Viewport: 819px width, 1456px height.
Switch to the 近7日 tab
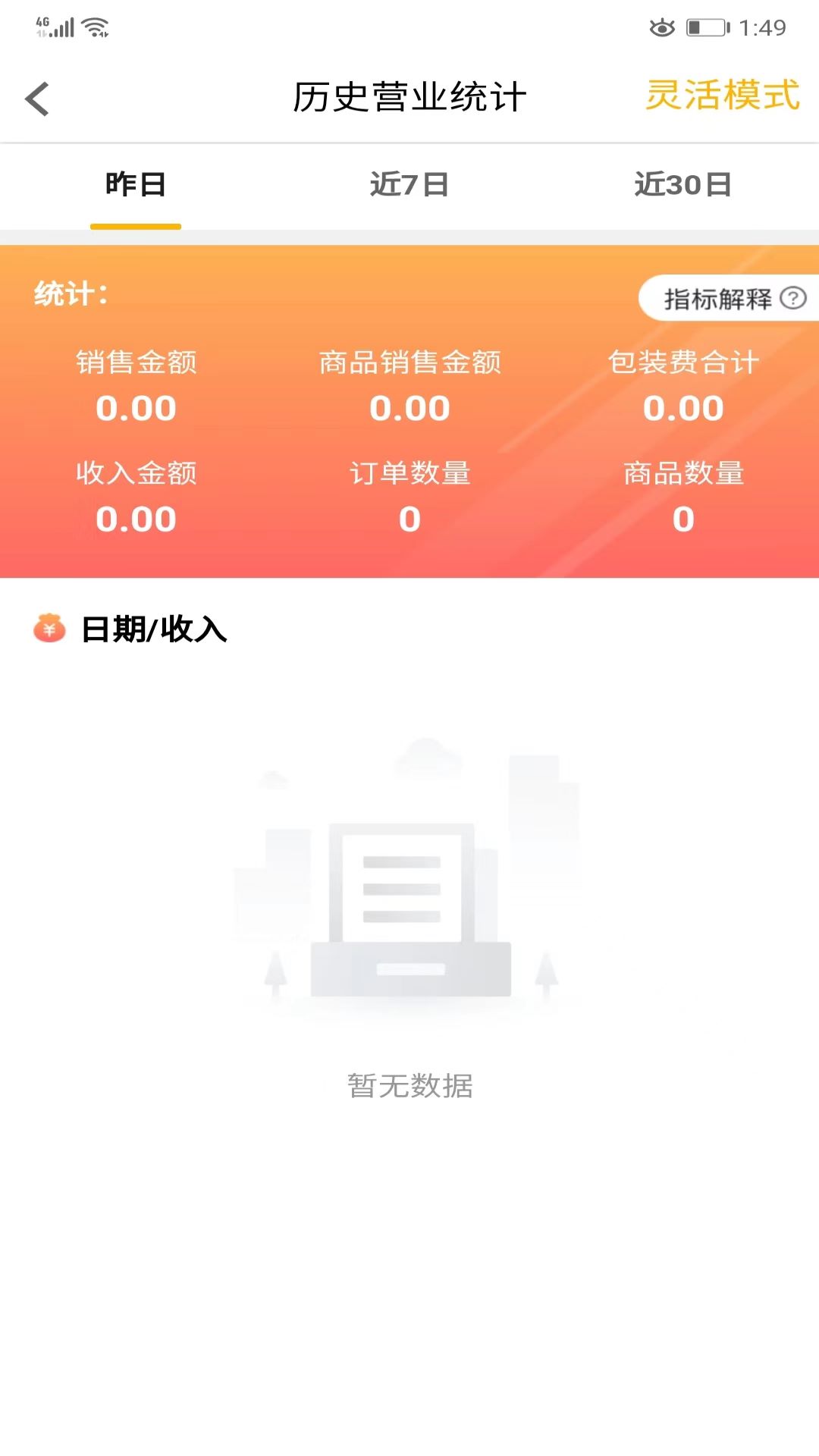(x=409, y=184)
